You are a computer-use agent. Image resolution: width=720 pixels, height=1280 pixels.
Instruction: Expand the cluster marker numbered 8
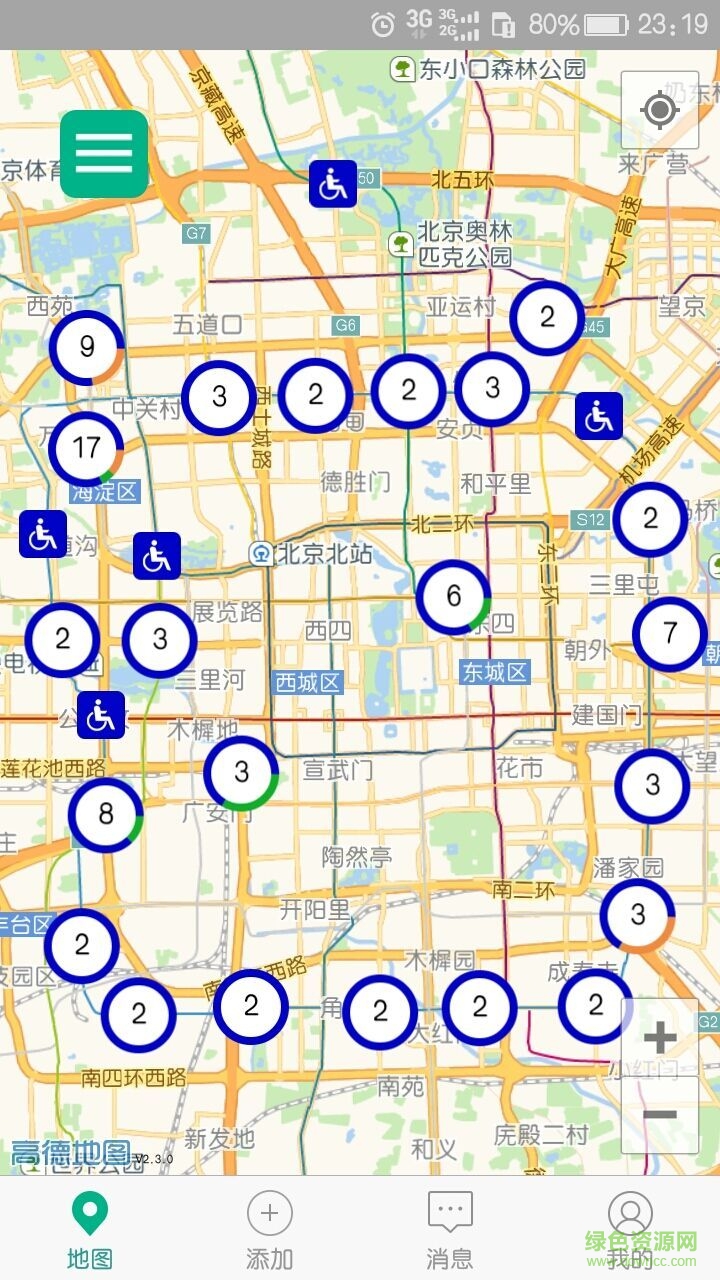click(x=106, y=815)
